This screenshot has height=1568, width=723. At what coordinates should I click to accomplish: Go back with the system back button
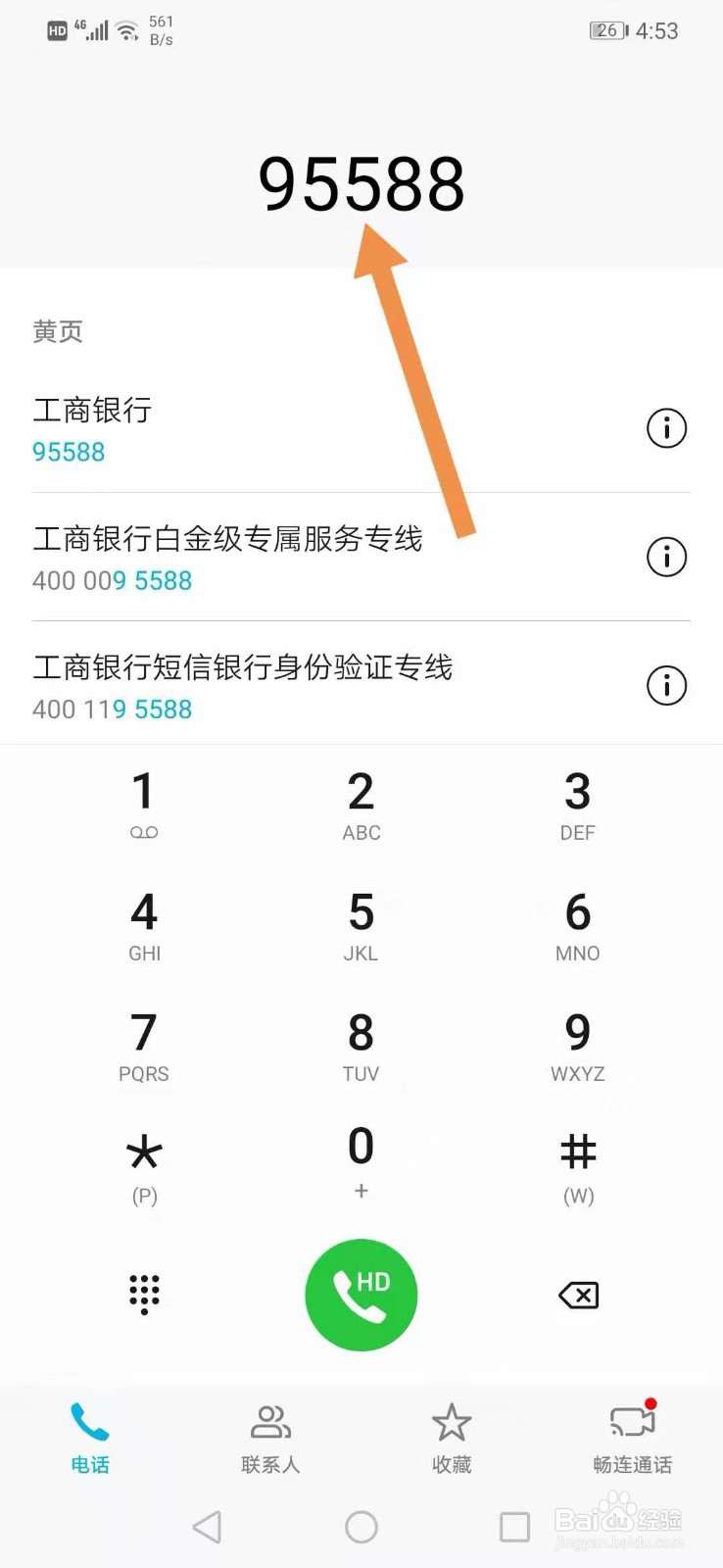click(207, 1527)
